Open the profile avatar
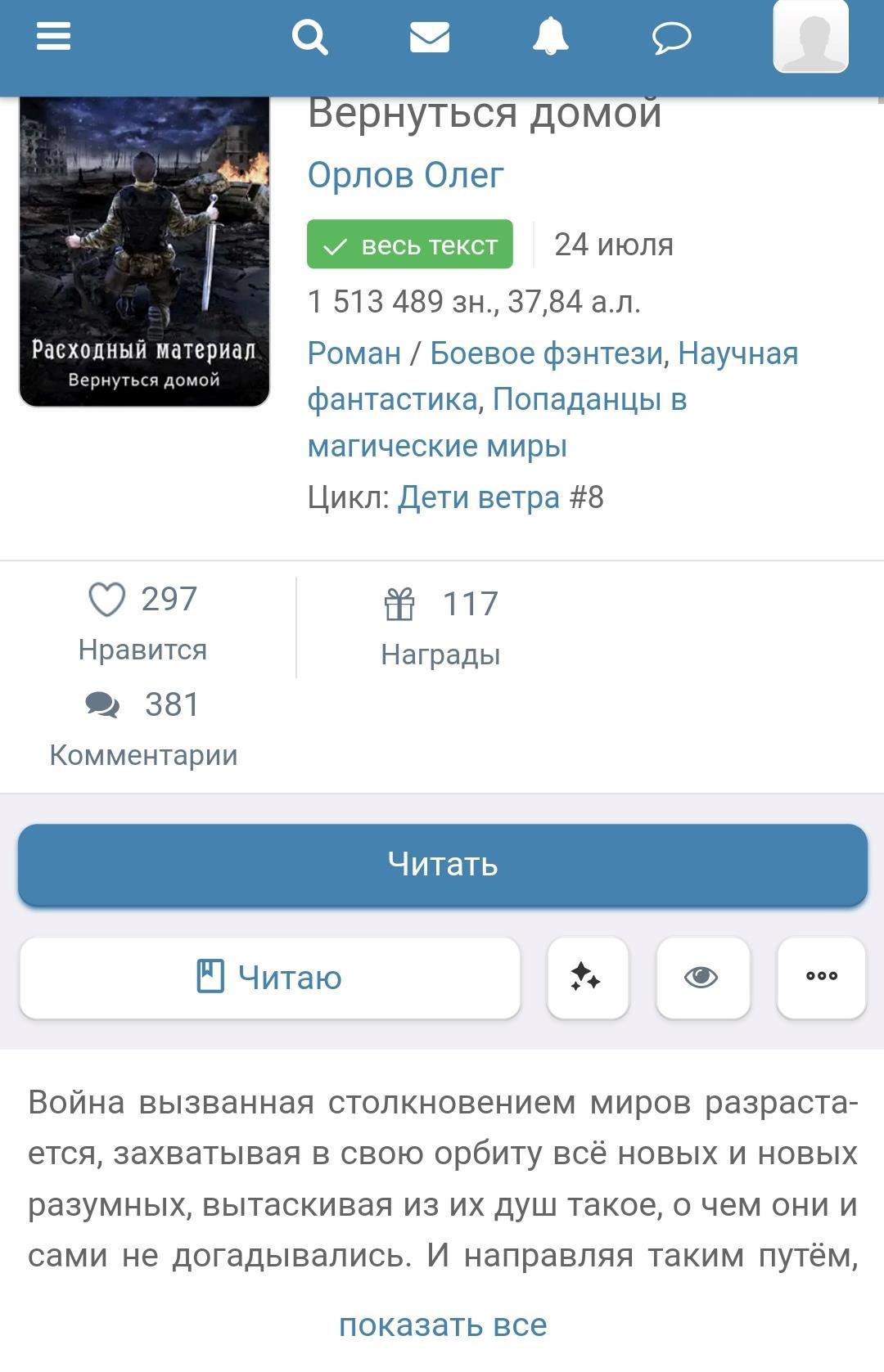Image resolution: width=884 pixels, height=1372 pixels. (x=810, y=37)
